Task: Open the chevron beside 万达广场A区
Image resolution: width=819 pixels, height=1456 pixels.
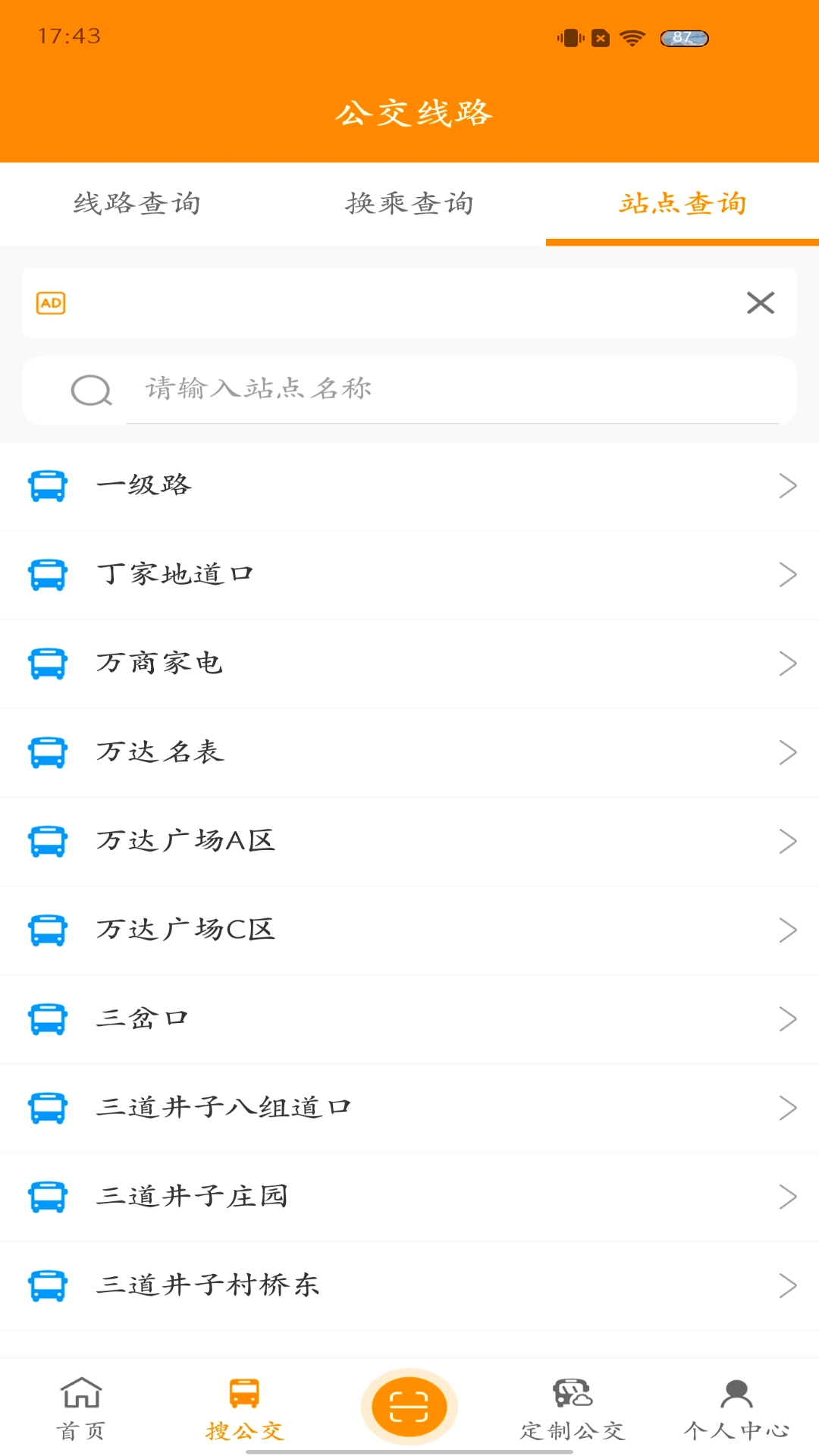Action: coord(786,842)
